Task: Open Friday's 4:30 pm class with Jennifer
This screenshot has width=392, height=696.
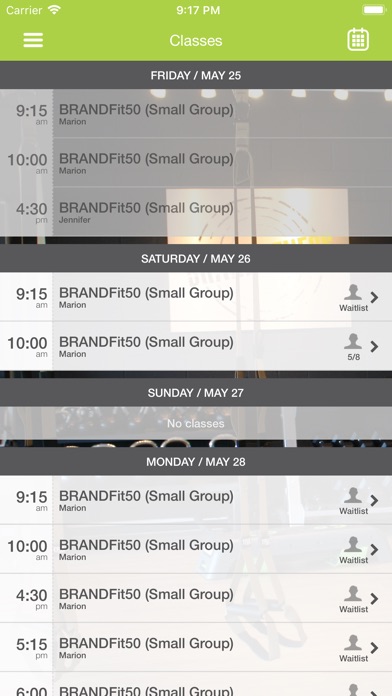Action: (196, 212)
